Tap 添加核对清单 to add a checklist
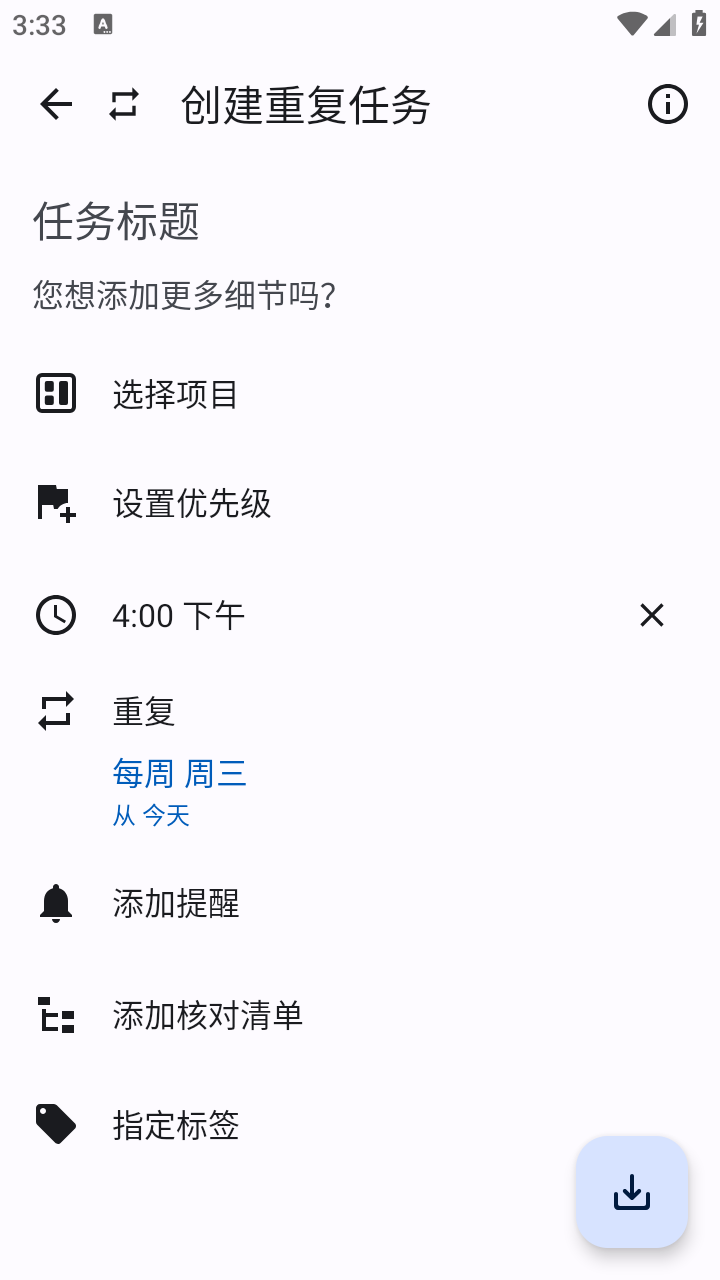 click(205, 1014)
